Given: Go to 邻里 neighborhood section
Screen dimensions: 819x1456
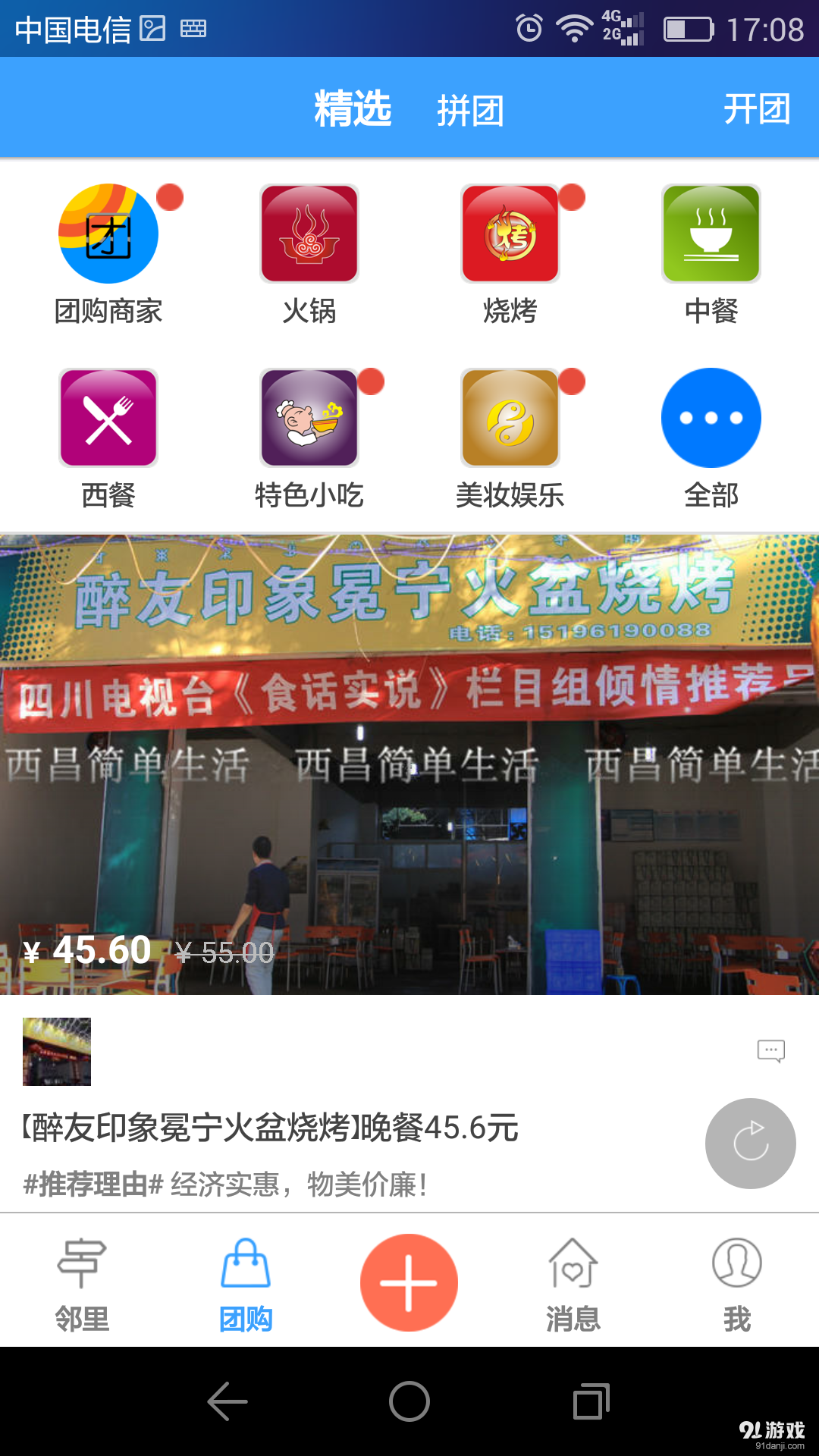Looking at the screenshot, I should (82, 1282).
